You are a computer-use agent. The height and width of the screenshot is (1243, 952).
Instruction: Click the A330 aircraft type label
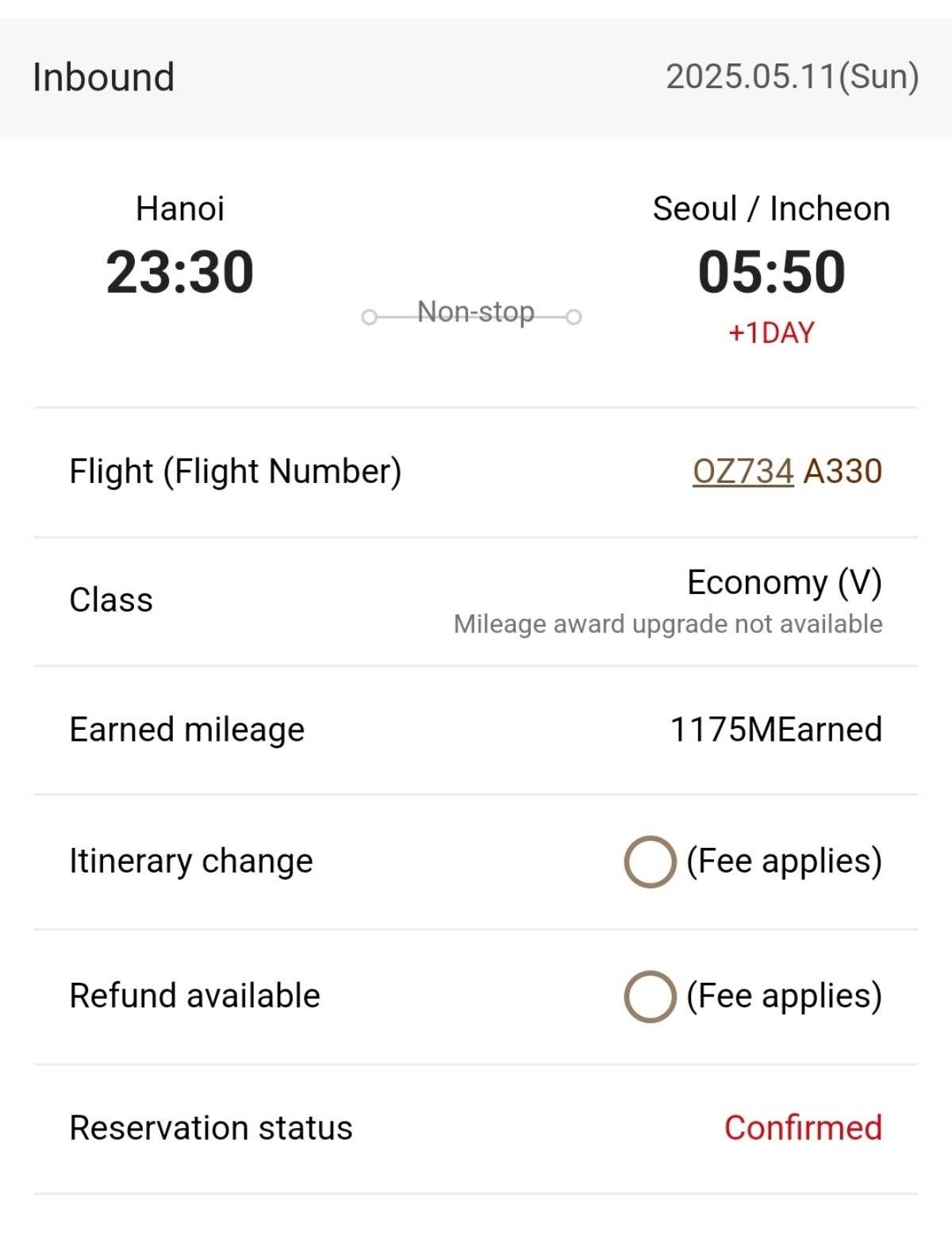click(x=843, y=470)
